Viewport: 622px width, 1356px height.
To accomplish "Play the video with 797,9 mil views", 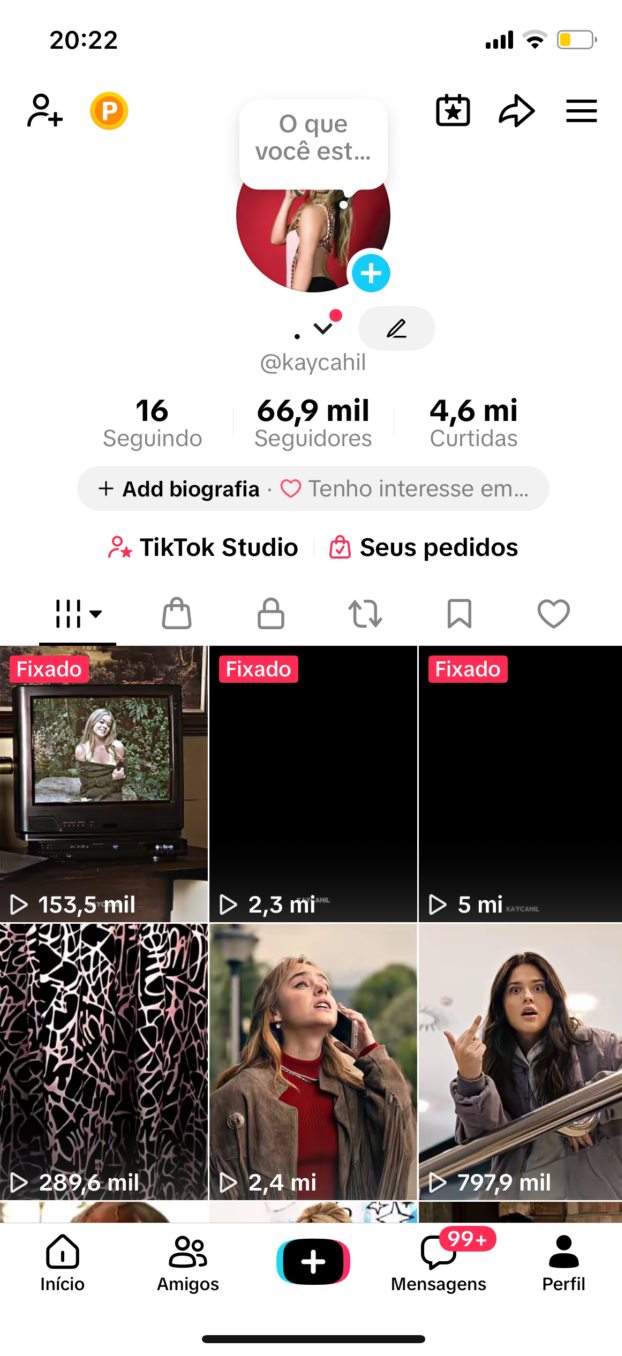I will pos(520,1061).
